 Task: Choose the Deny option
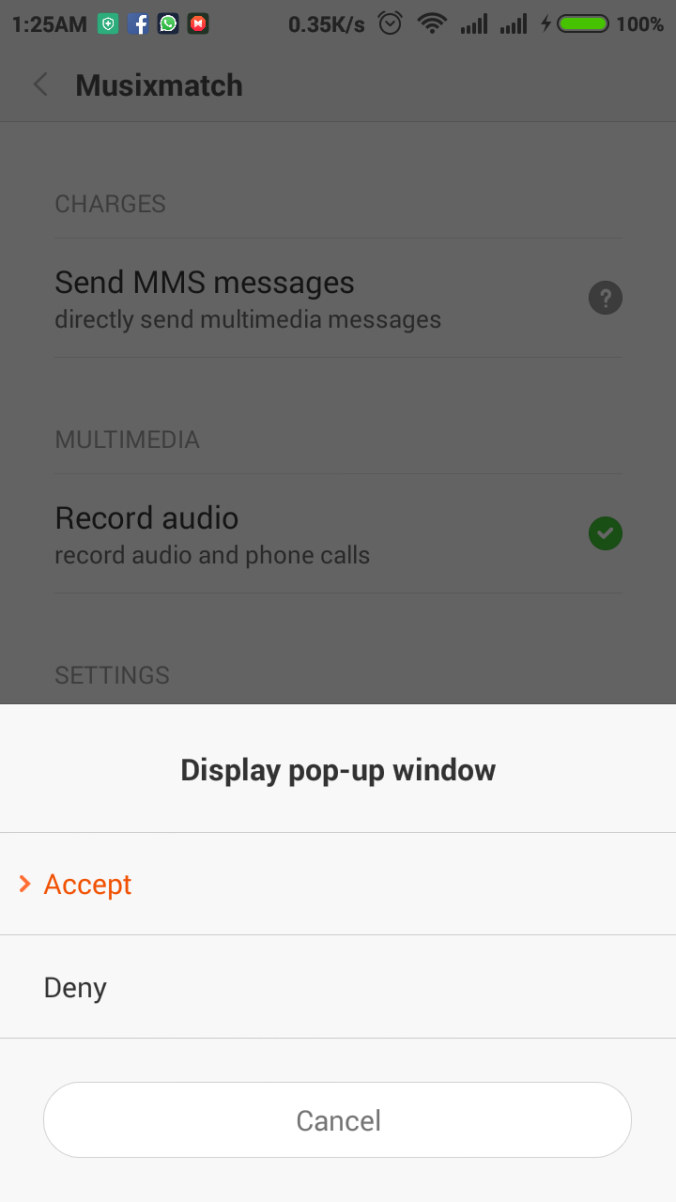click(76, 988)
